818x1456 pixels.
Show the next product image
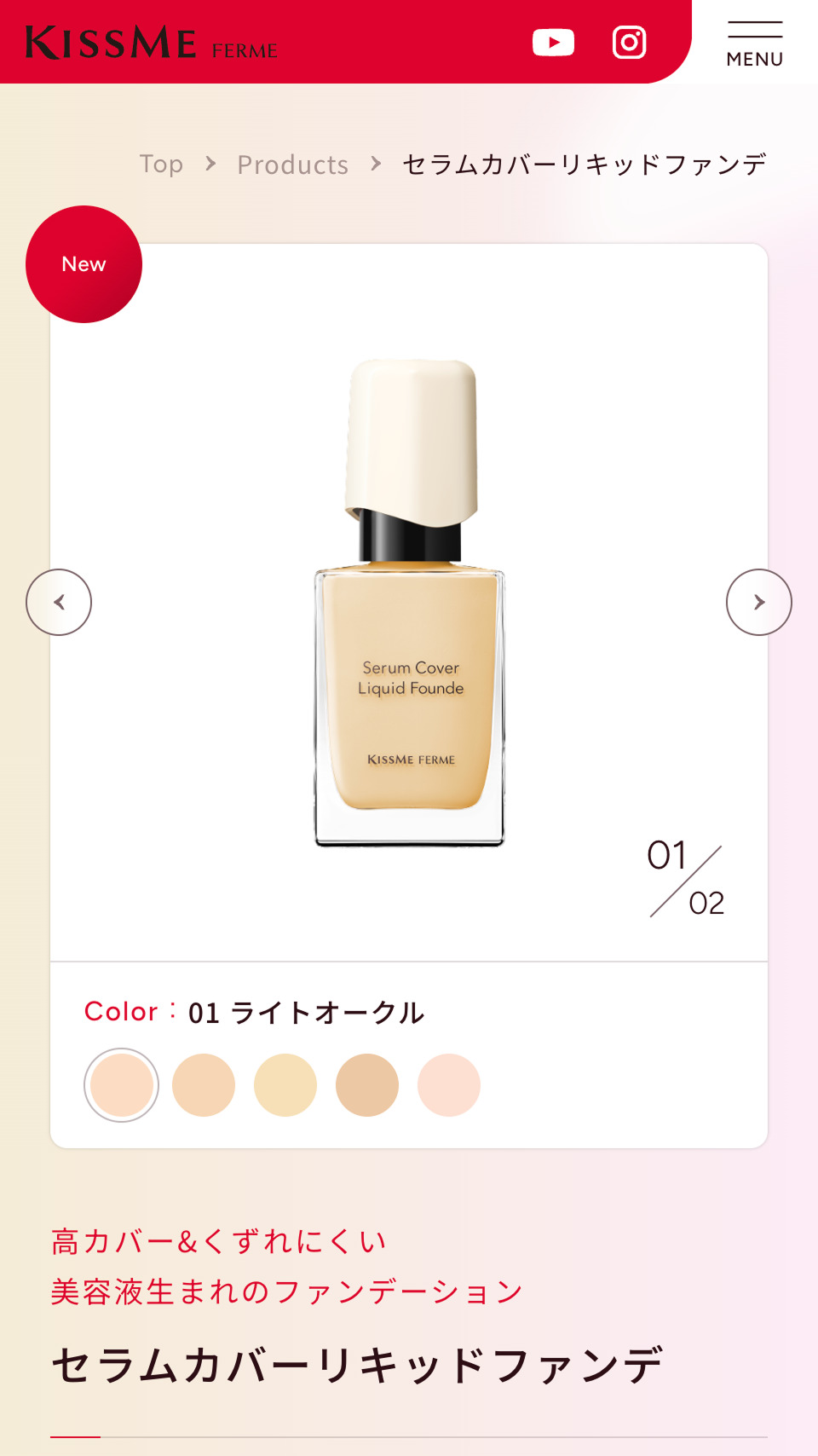pos(758,602)
